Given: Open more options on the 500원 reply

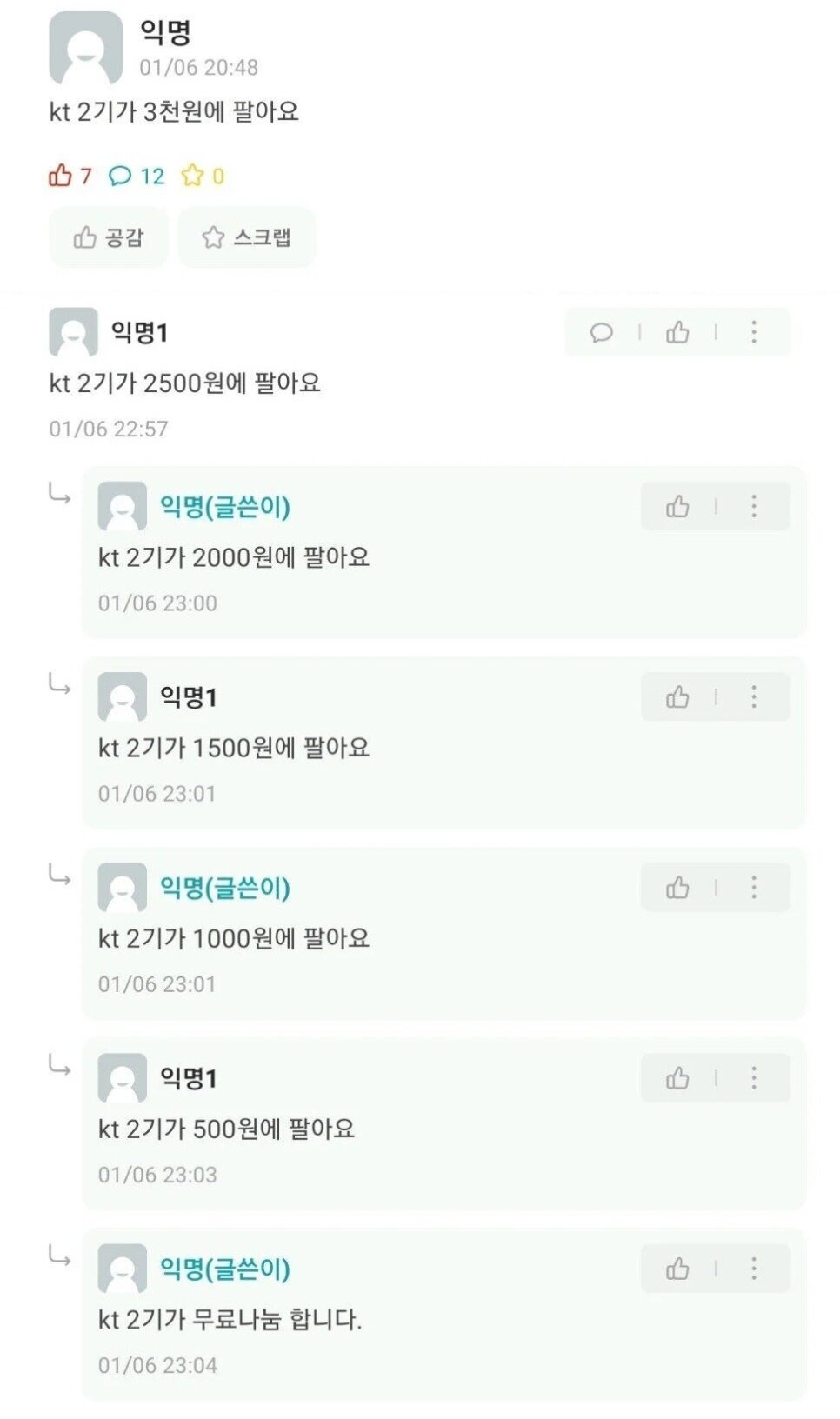Looking at the screenshot, I should click(754, 1078).
